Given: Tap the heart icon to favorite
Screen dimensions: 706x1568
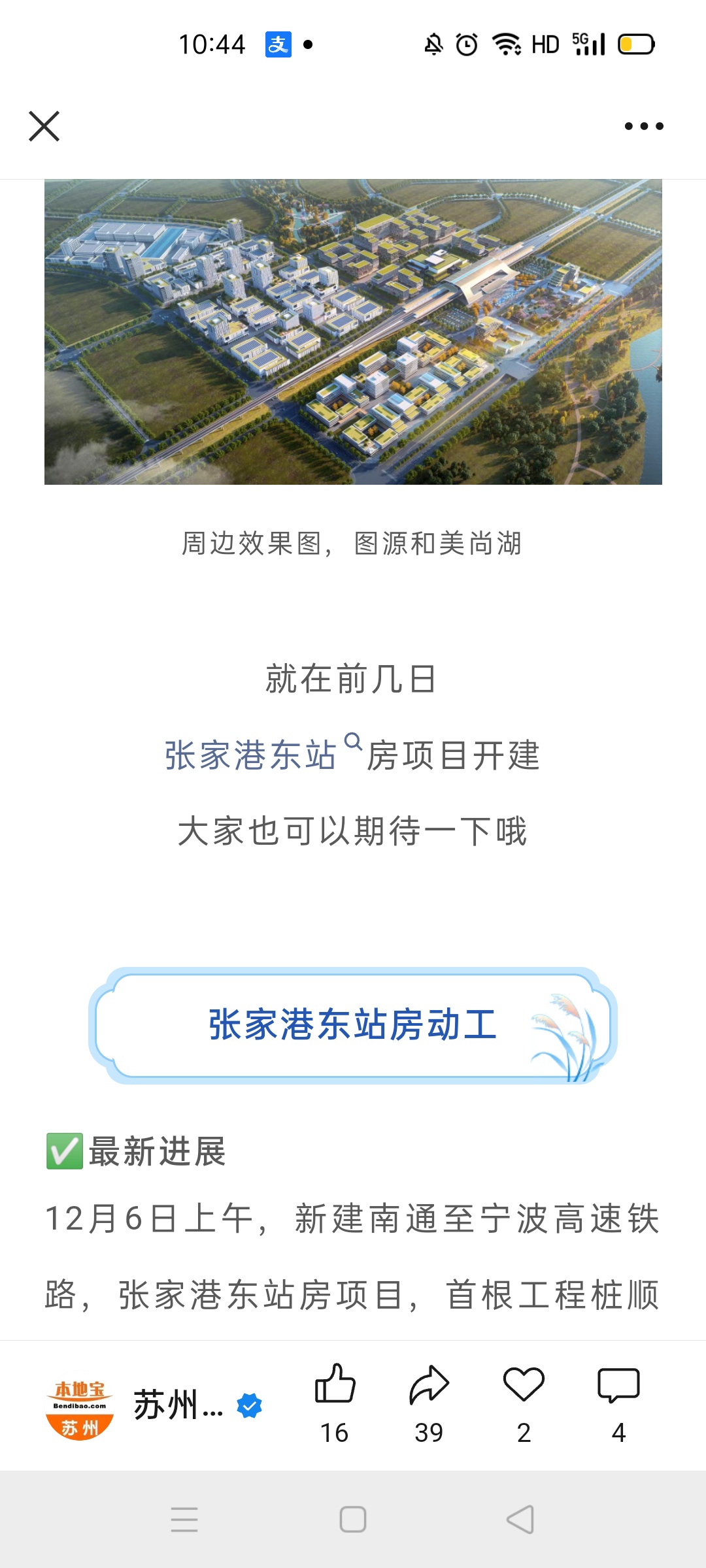Looking at the screenshot, I should tap(524, 1385).
